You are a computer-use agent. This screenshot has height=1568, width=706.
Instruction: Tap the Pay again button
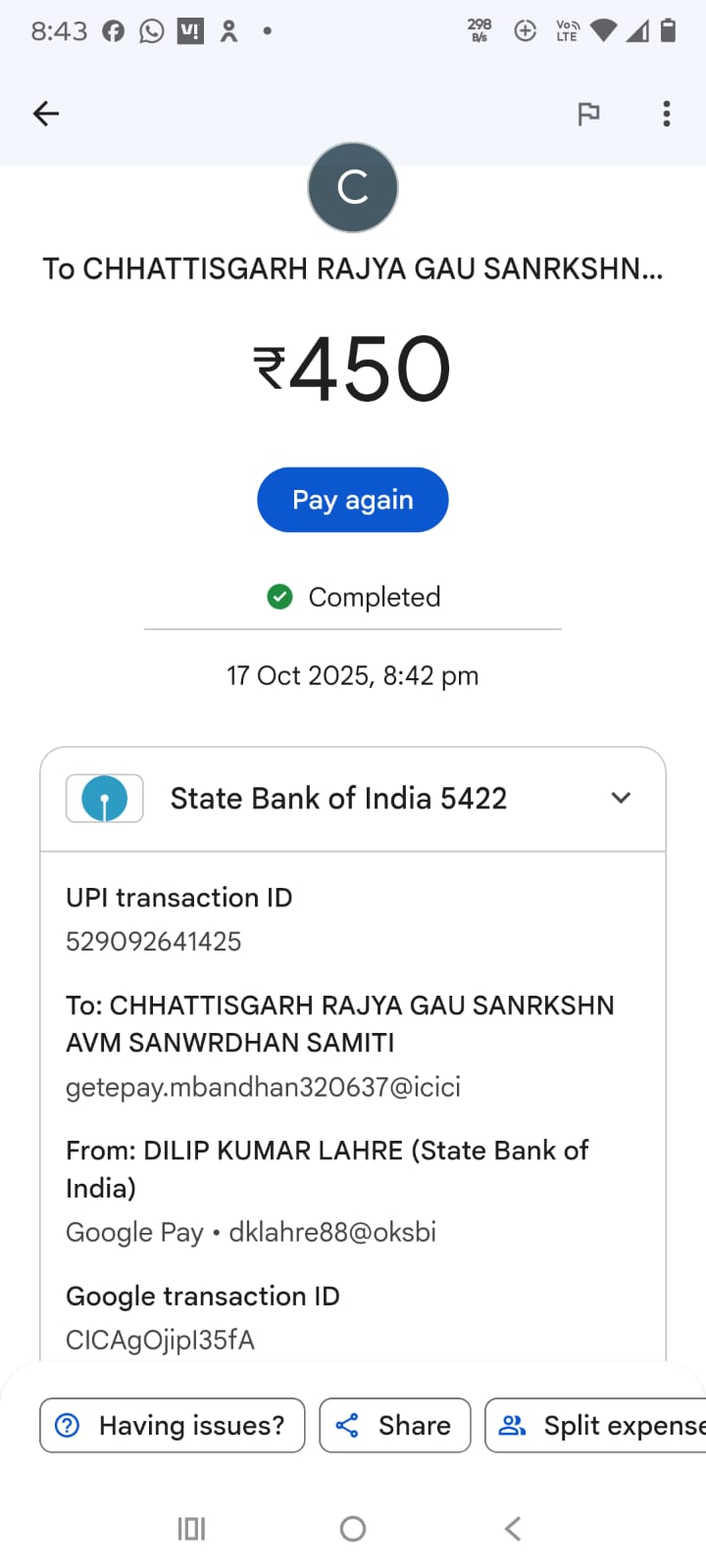tap(352, 500)
